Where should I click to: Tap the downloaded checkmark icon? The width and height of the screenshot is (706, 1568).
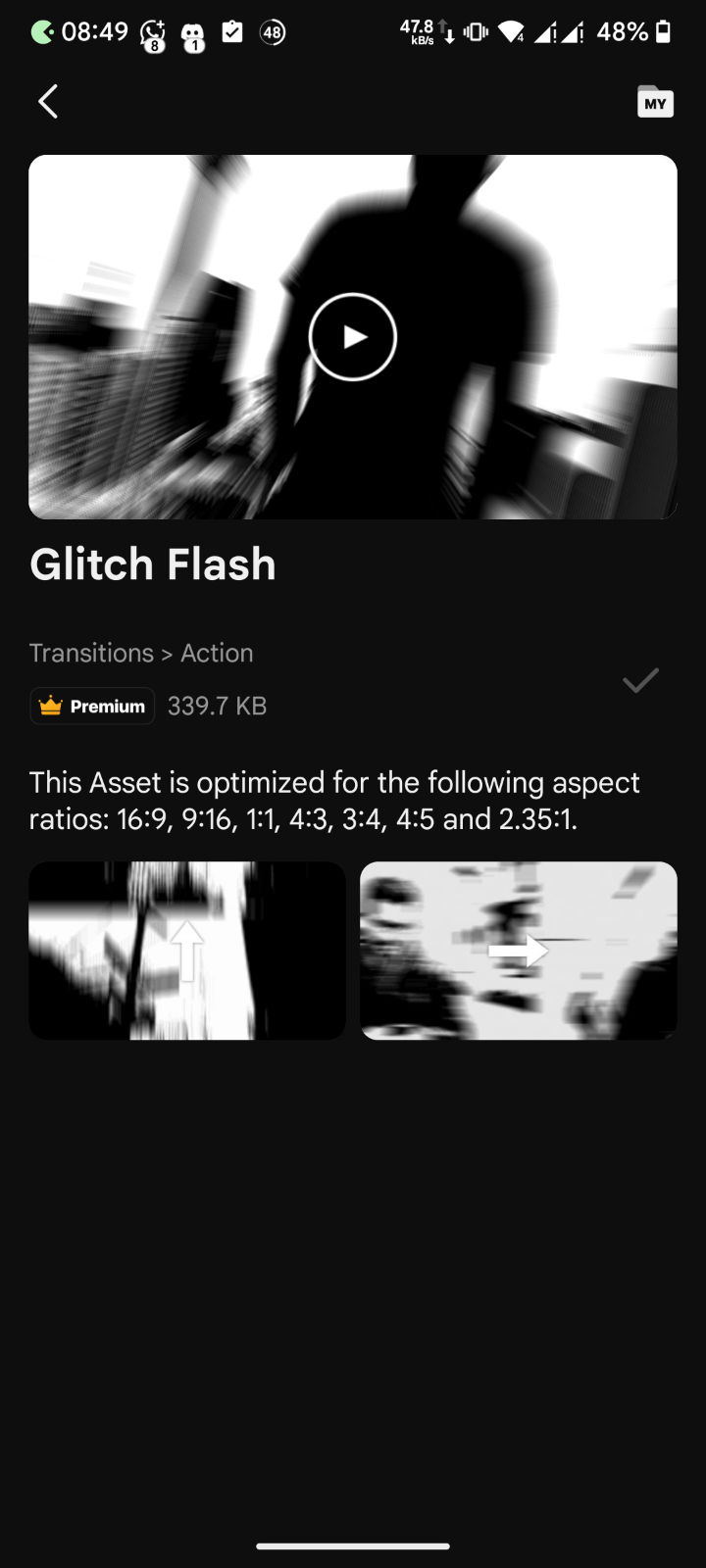point(640,680)
